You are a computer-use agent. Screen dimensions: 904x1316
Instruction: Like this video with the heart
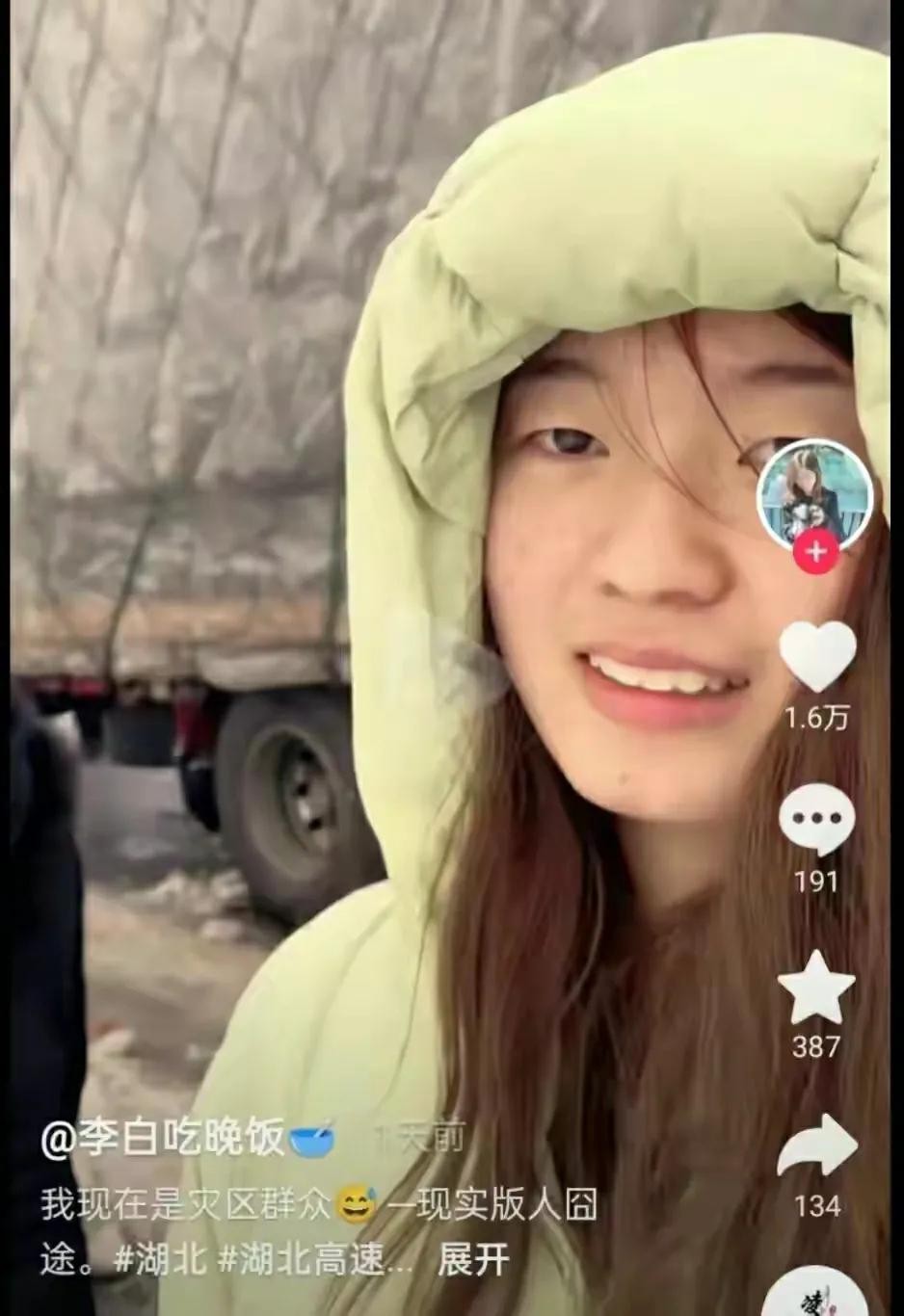pyautogui.click(x=816, y=656)
